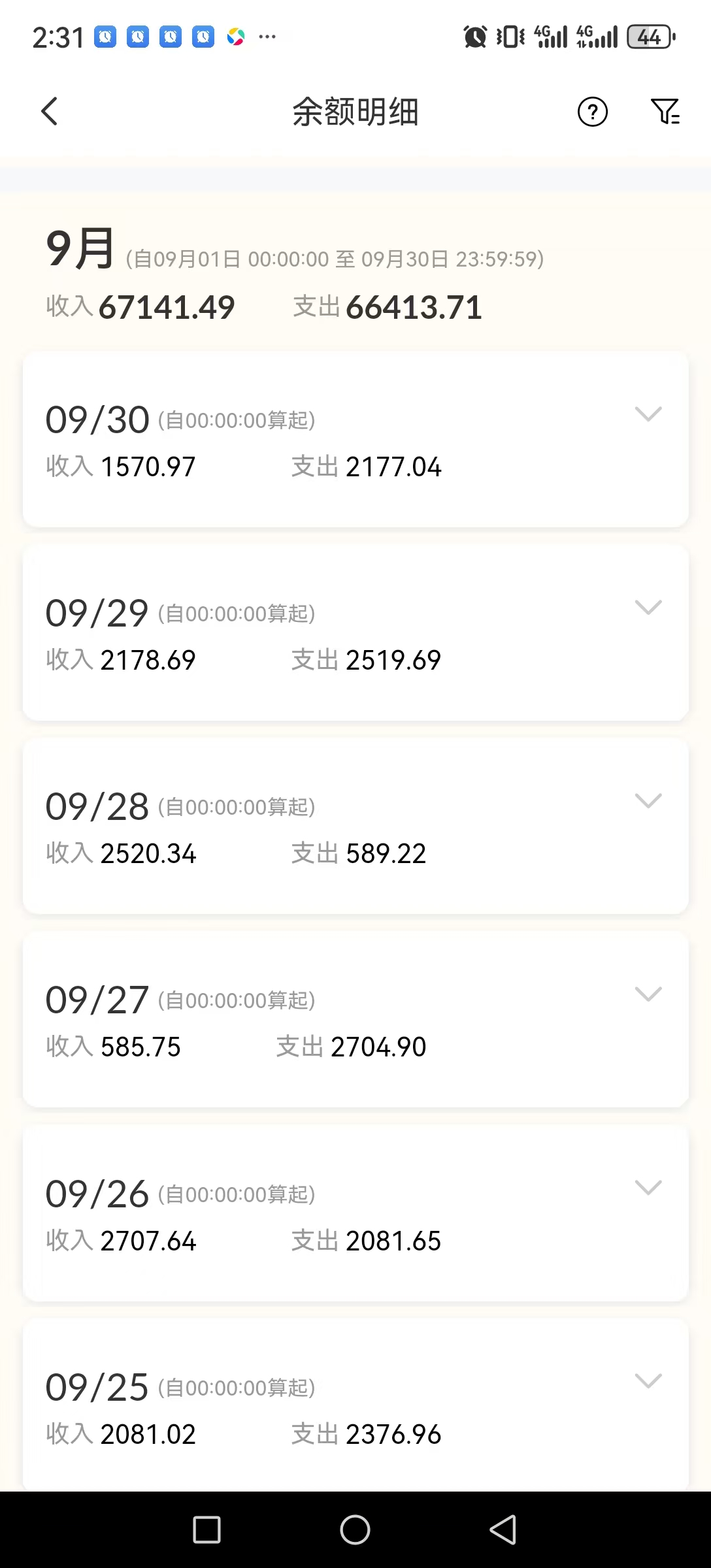Expand the 09/28 daily details
This screenshot has width=711, height=1568.
pyautogui.click(x=648, y=801)
